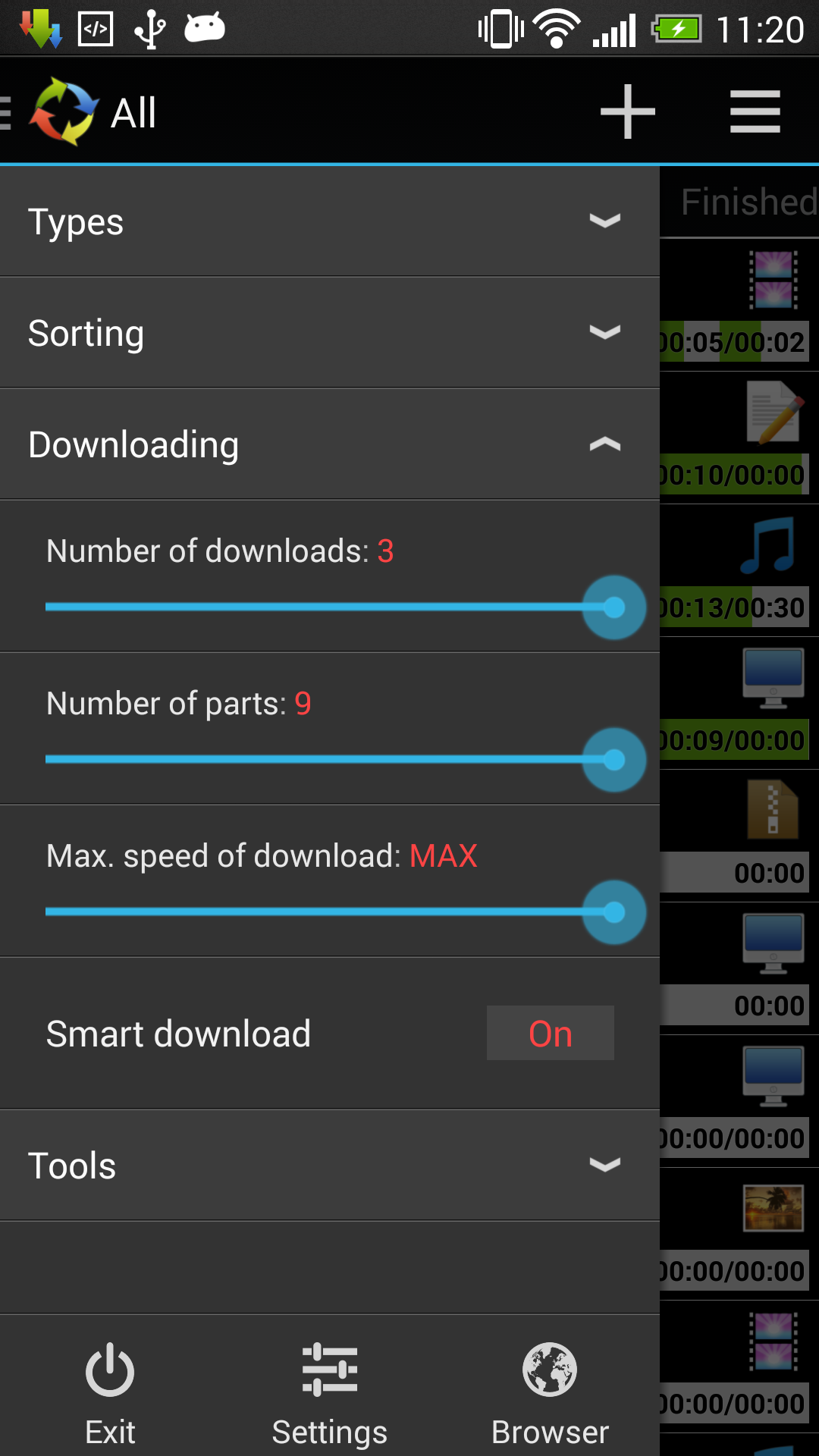Turn off Smart download
The height and width of the screenshot is (1456, 819).
click(x=550, y=1033)
